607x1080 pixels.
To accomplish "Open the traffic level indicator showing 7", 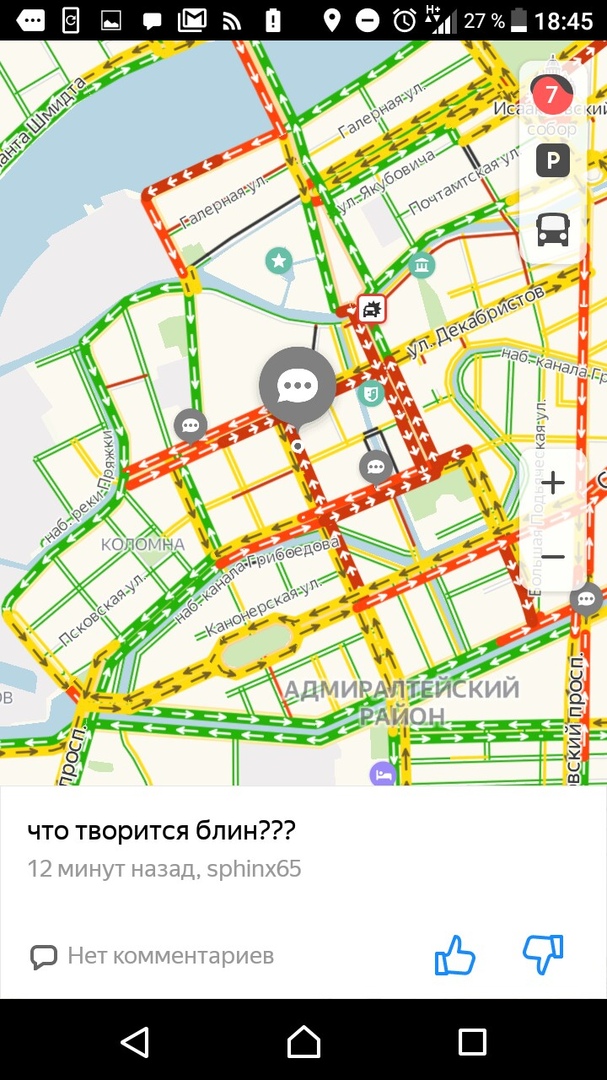I will [x=552, y=95].
